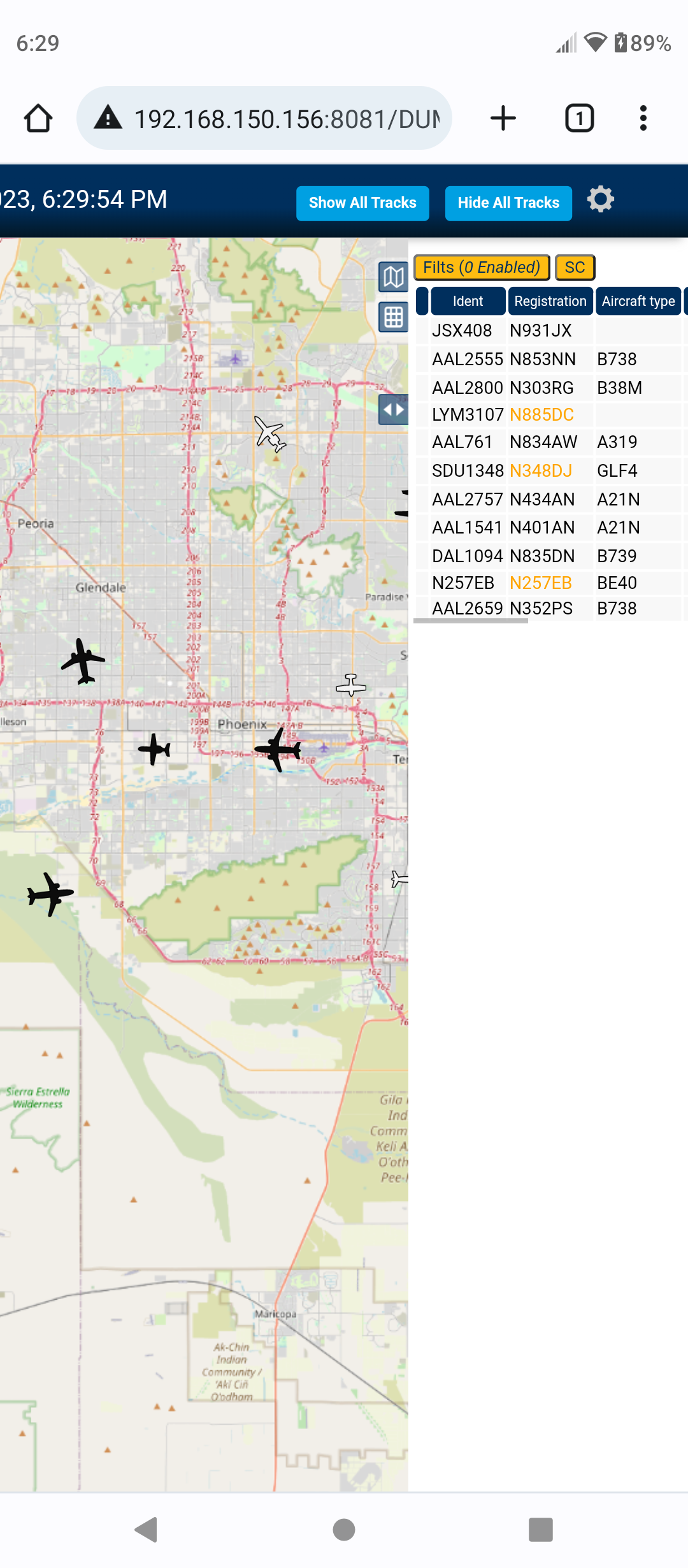Select the AAL2555 row

click(x=550, y=359)
